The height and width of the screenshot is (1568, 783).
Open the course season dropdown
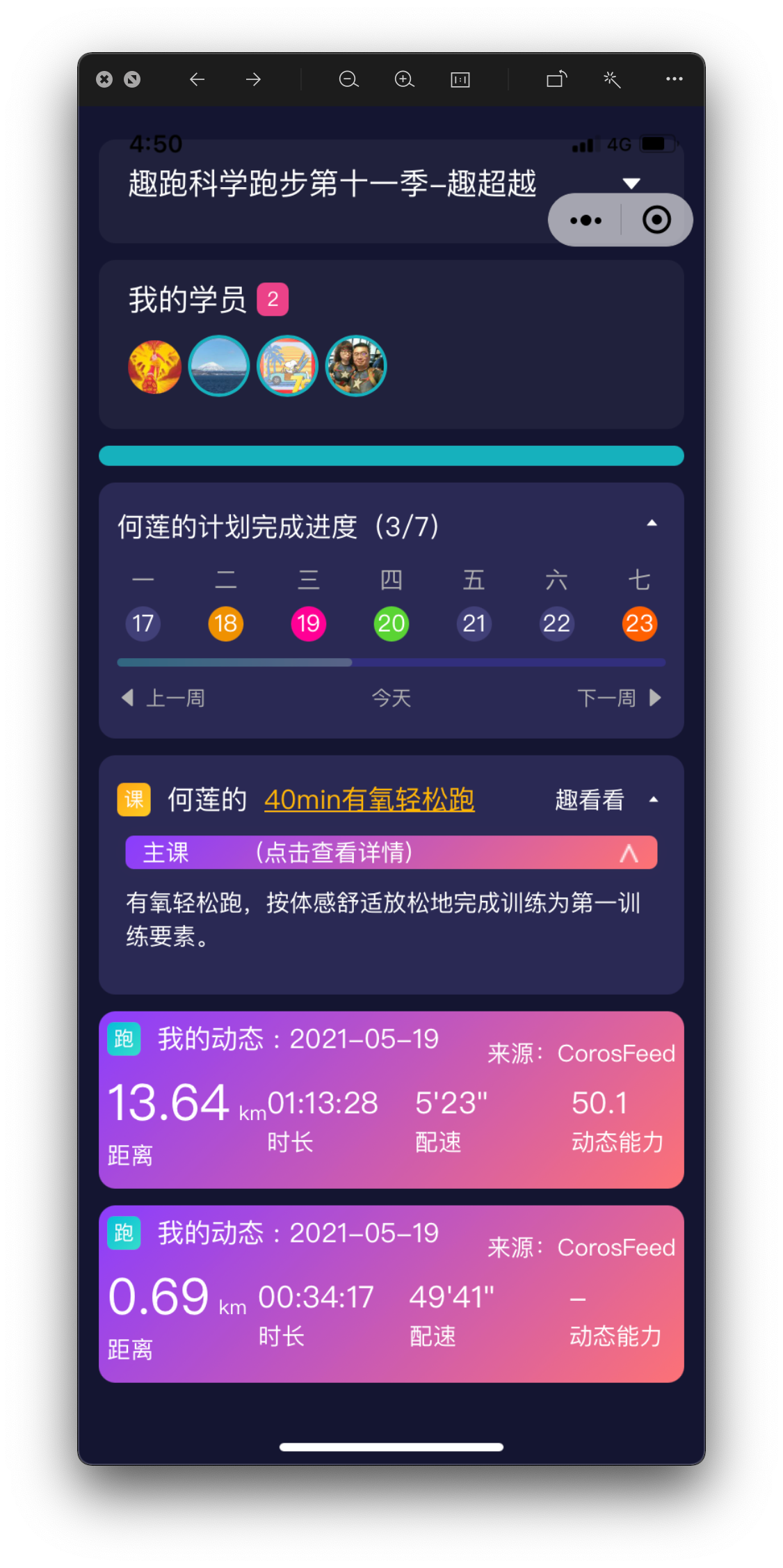tap(631, 184)
